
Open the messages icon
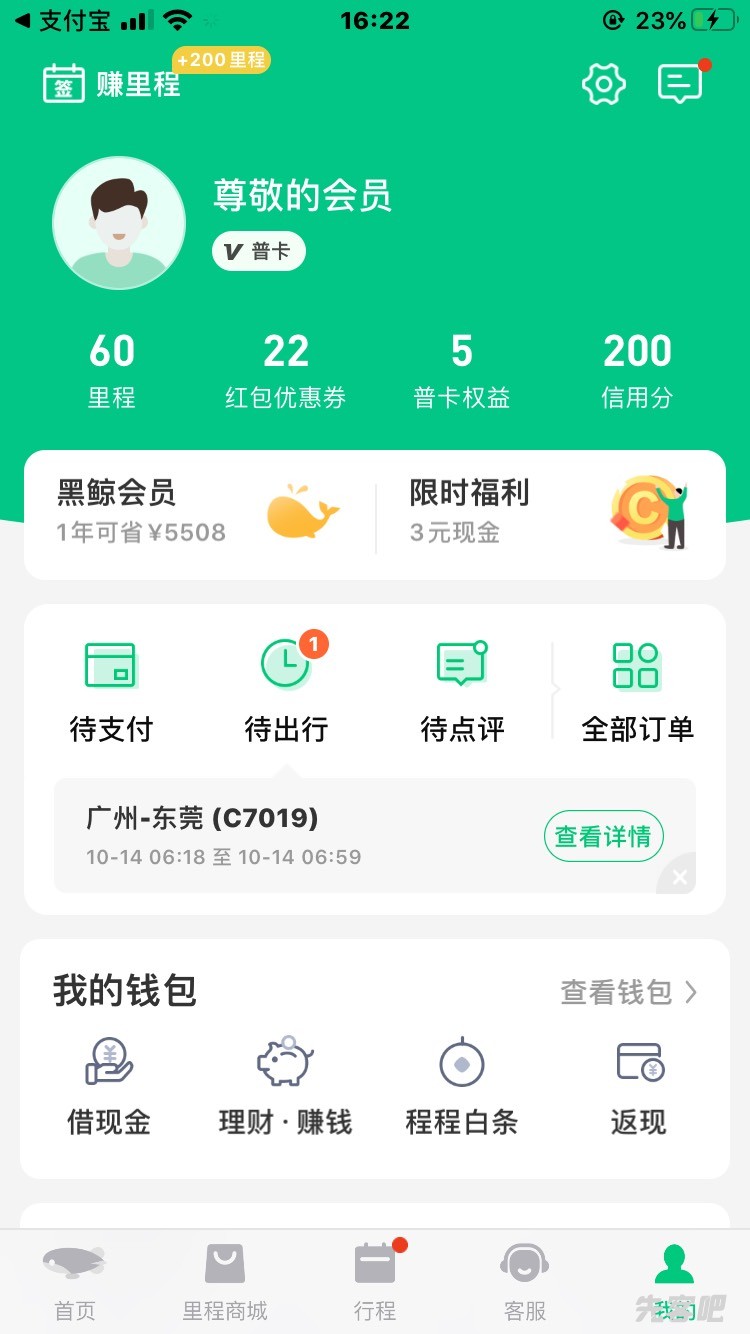tap(681, 84)
